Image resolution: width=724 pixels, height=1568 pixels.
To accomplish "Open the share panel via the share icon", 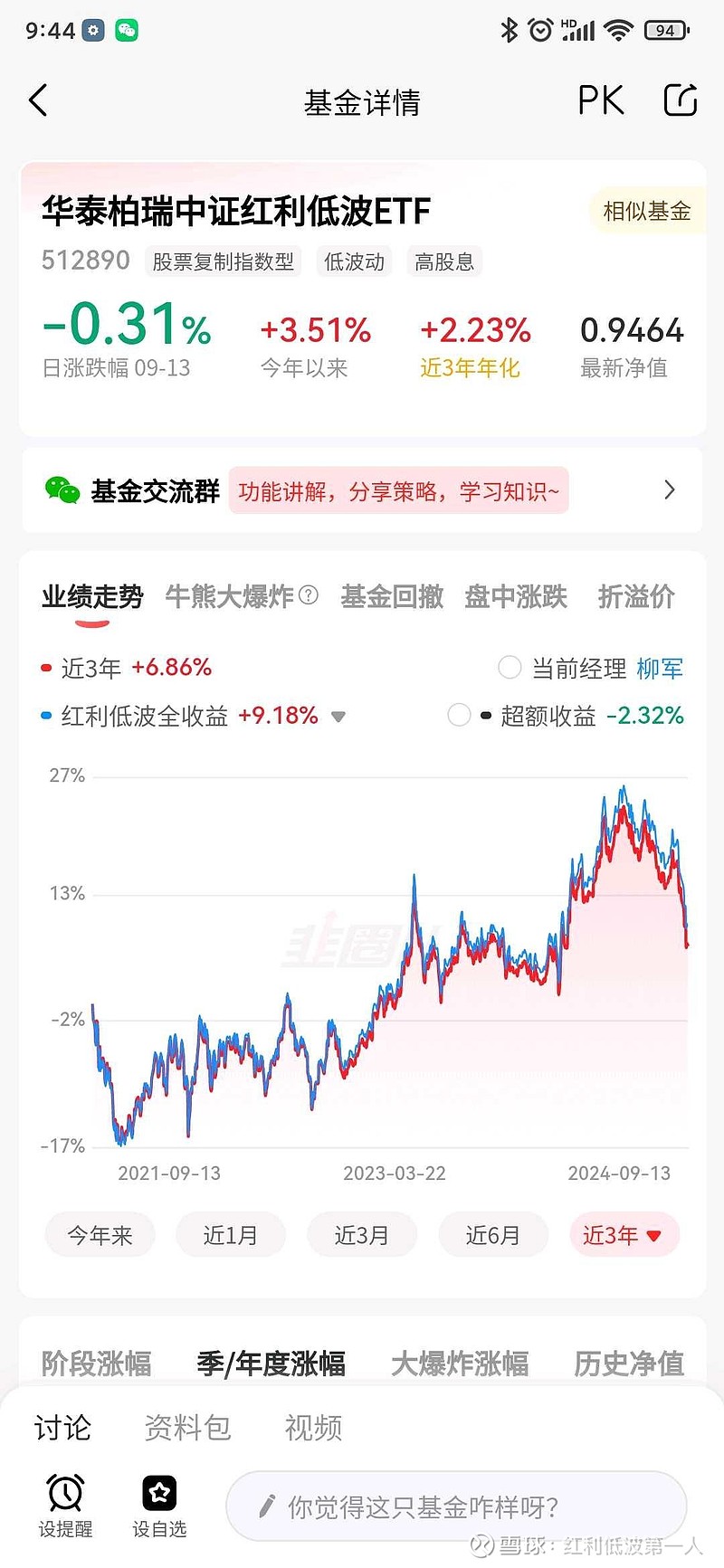I will [680, 100].
